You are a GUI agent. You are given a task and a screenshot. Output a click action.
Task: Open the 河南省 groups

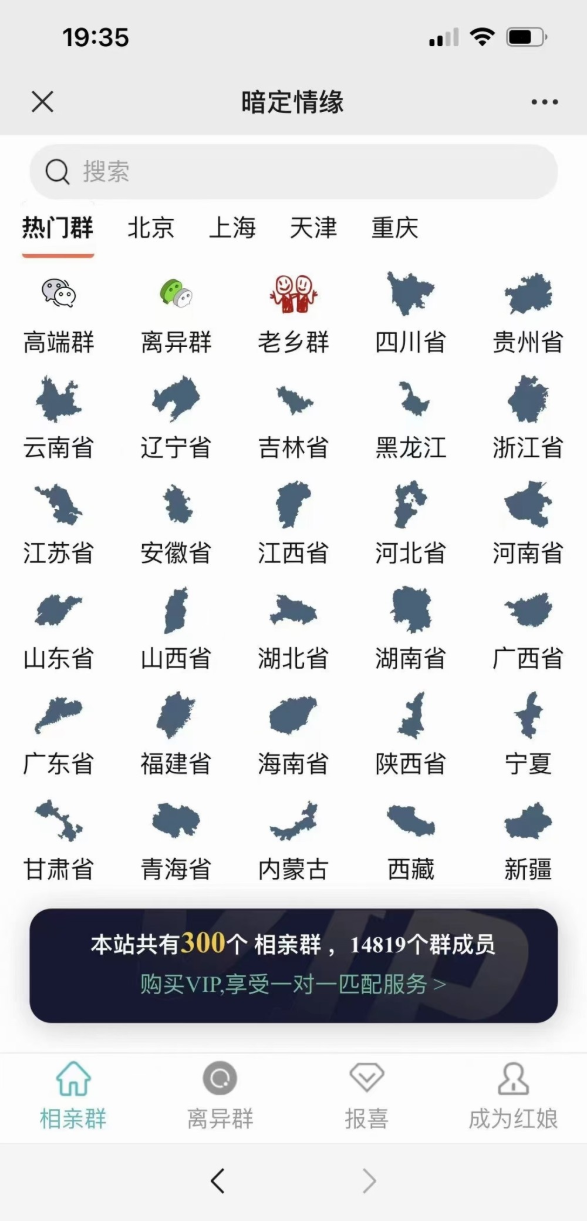click(x=528, y=525)
